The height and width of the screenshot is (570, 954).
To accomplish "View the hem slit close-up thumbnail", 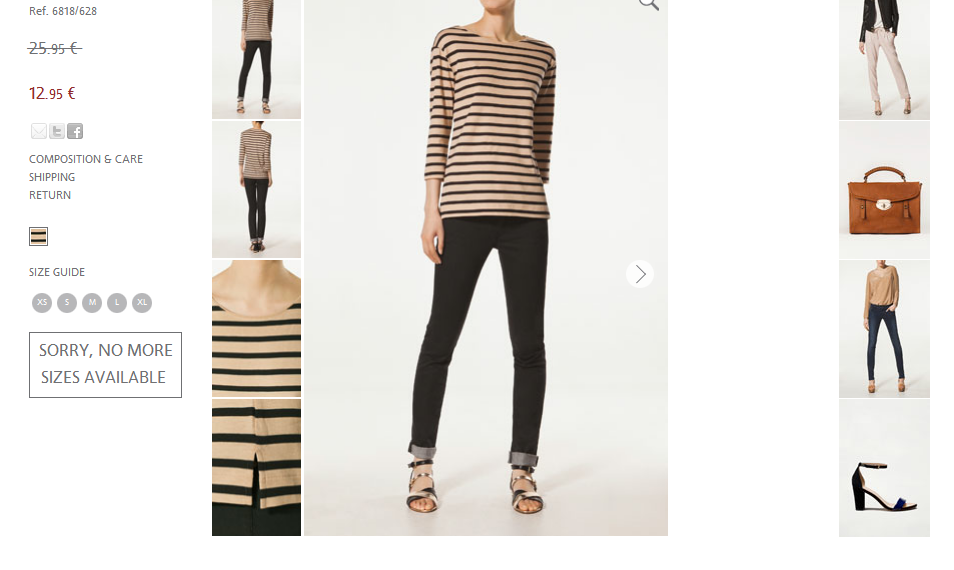I will (x=256, y=467).
